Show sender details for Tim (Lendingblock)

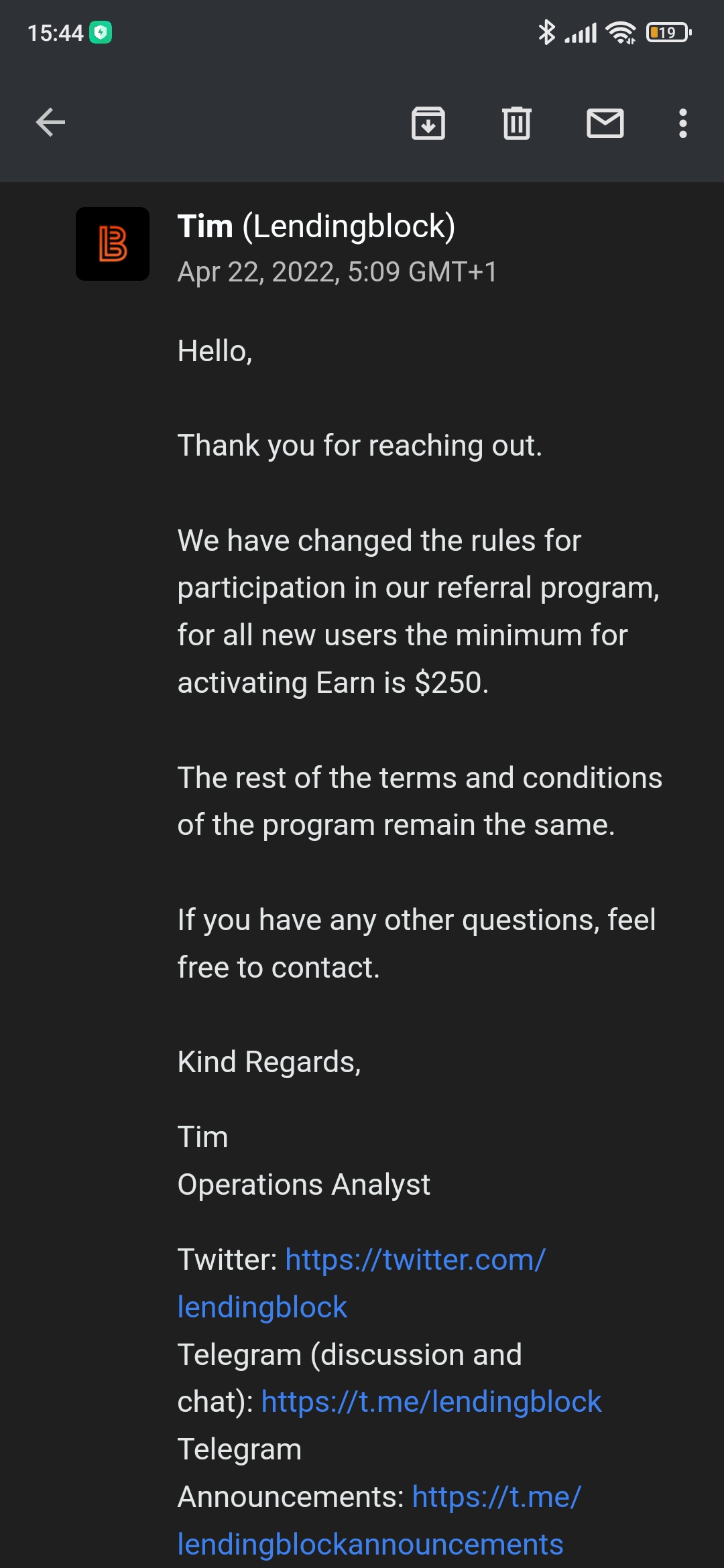316,226
